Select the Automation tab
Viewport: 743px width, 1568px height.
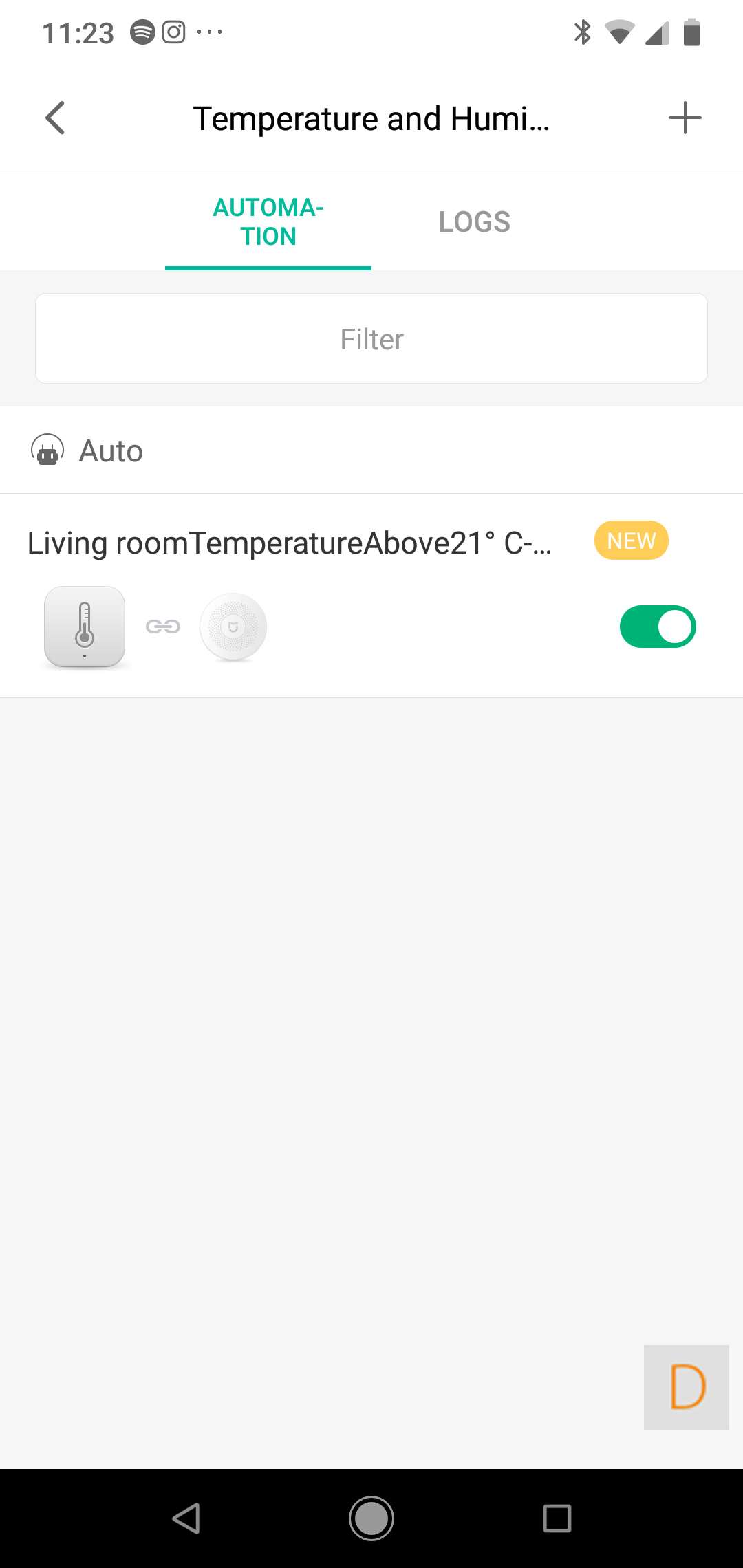point(268,222)
